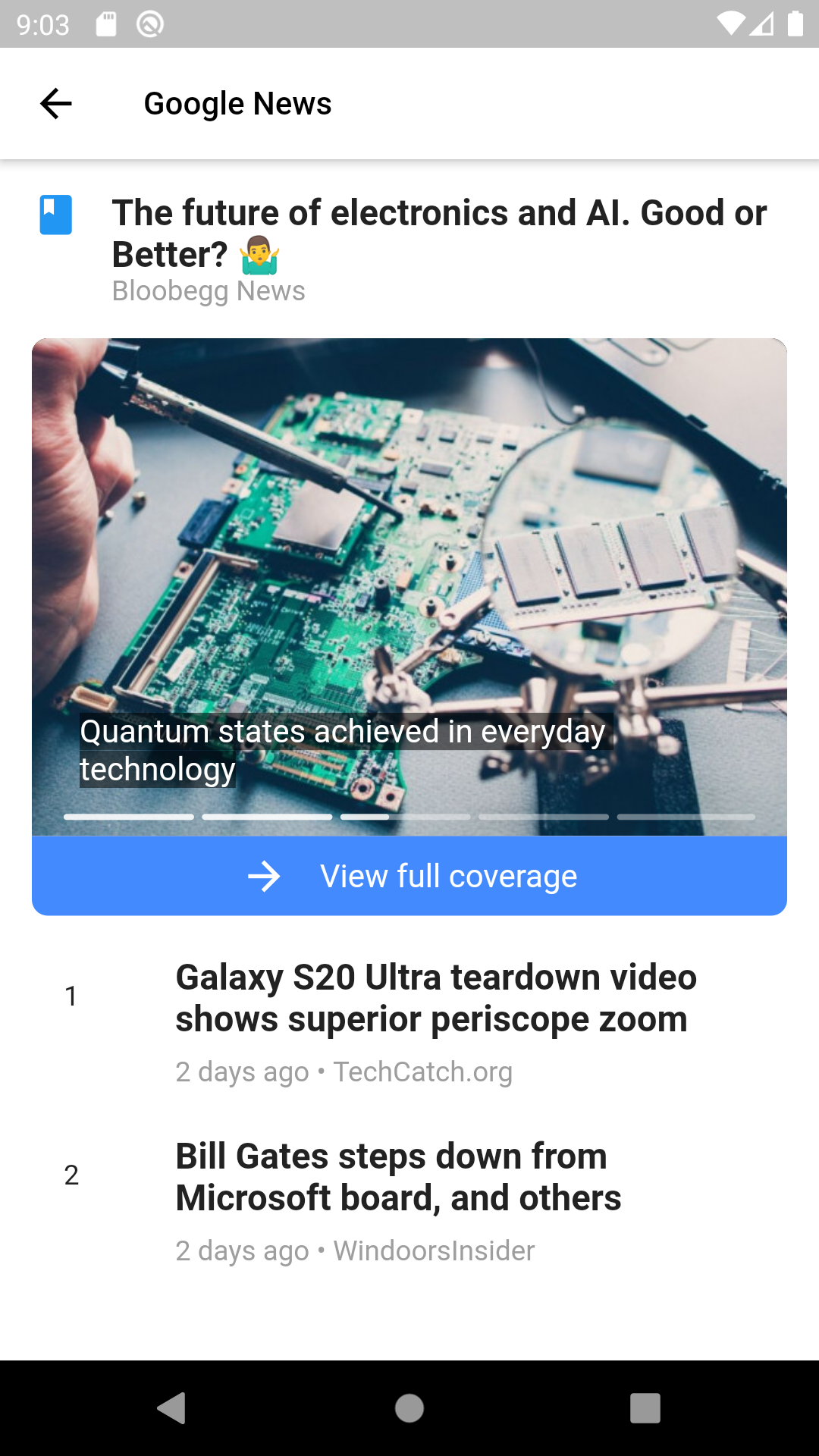Image resolution: width=819 pixels, height=1456 pixels.
Task: Tap the blue bookmark icon beside the headline
Action: 56,215
